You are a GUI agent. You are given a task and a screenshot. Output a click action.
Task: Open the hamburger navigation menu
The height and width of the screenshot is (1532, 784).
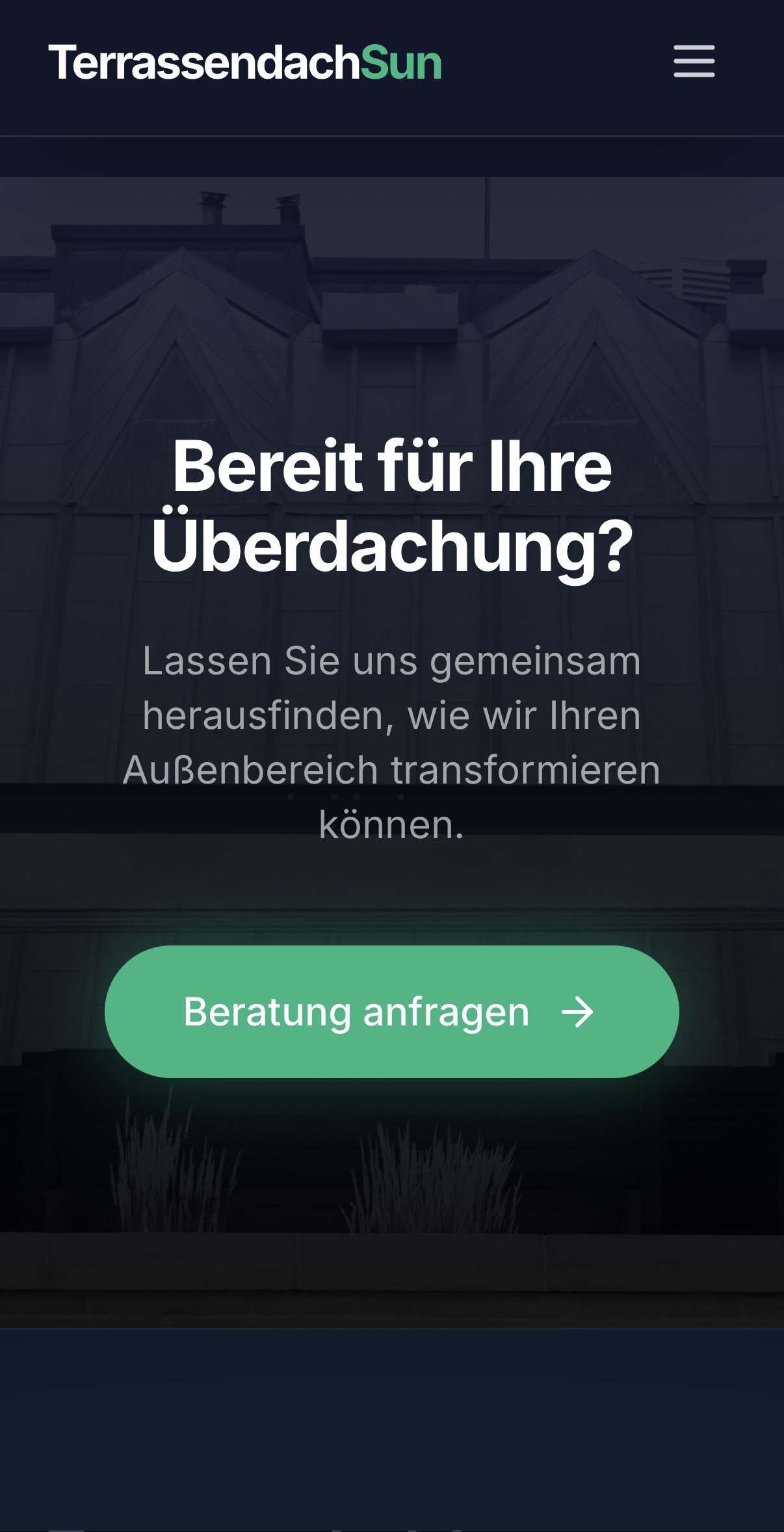click(694, 62)
